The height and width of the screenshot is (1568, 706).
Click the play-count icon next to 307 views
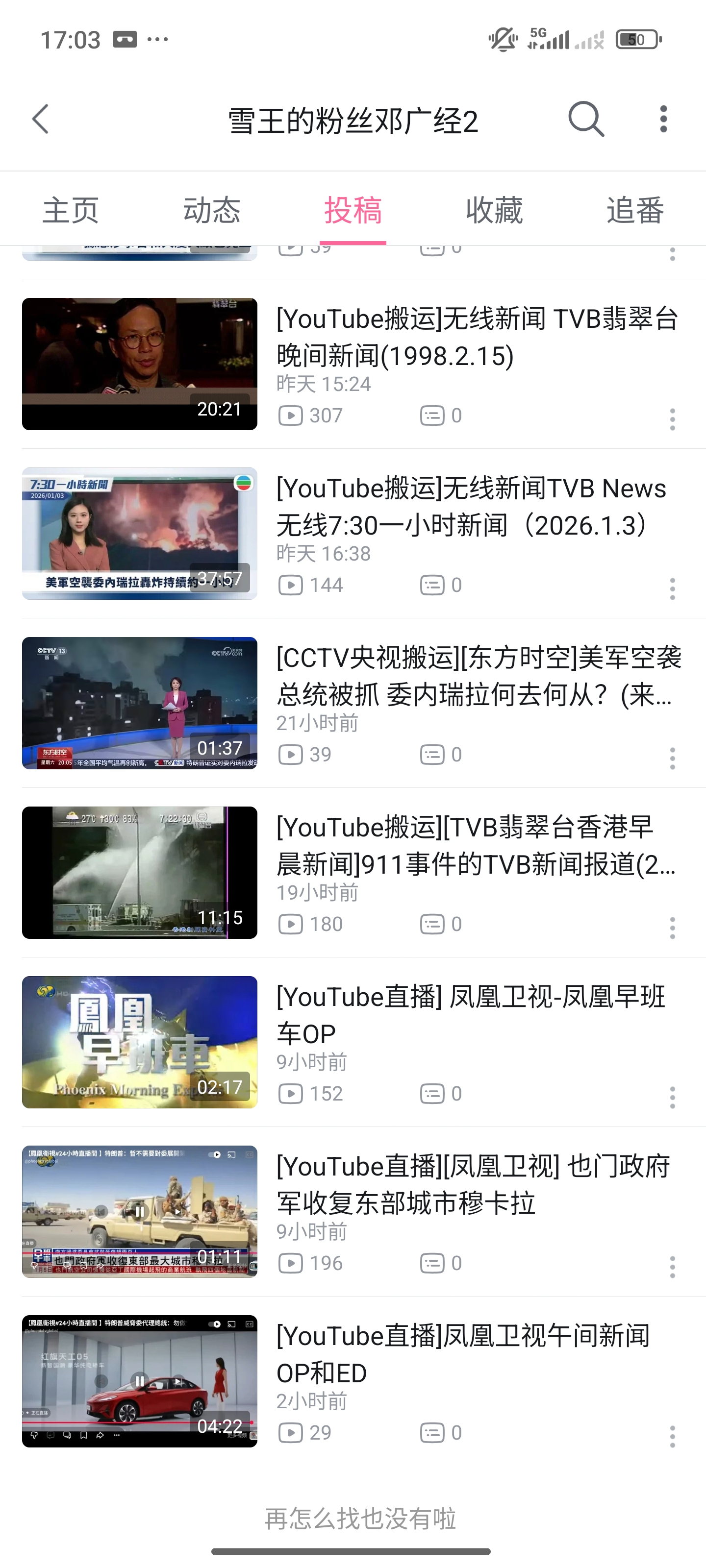(x=292, y=415)
